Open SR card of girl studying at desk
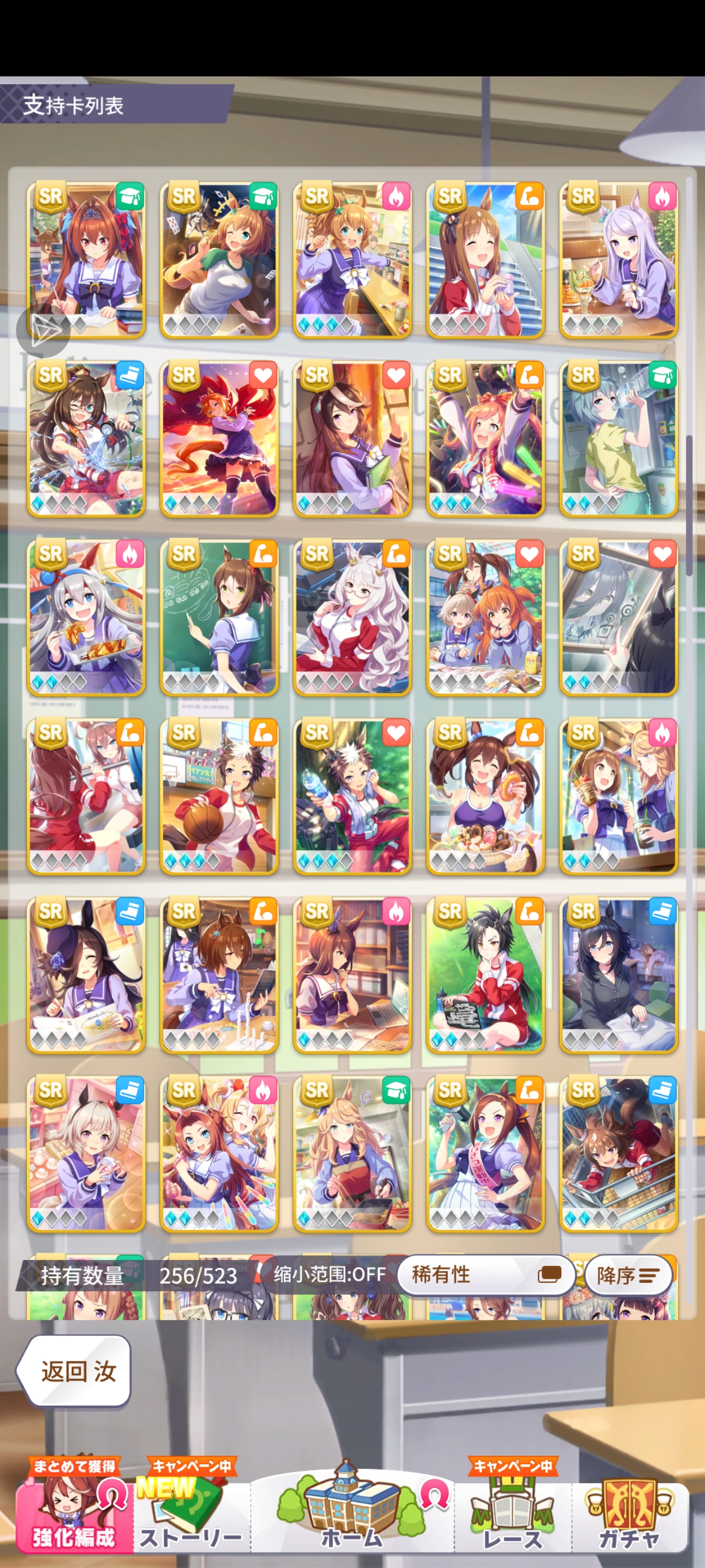Screen dimensions: 705x1568 (x=87, y=260)
